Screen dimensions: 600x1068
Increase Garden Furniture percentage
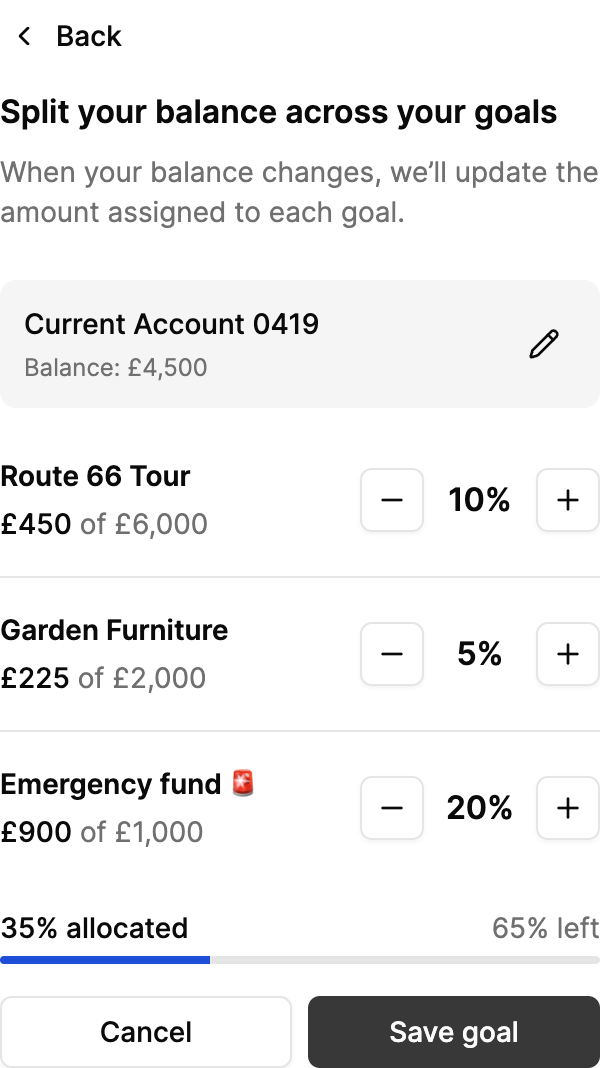pos(567,654)
